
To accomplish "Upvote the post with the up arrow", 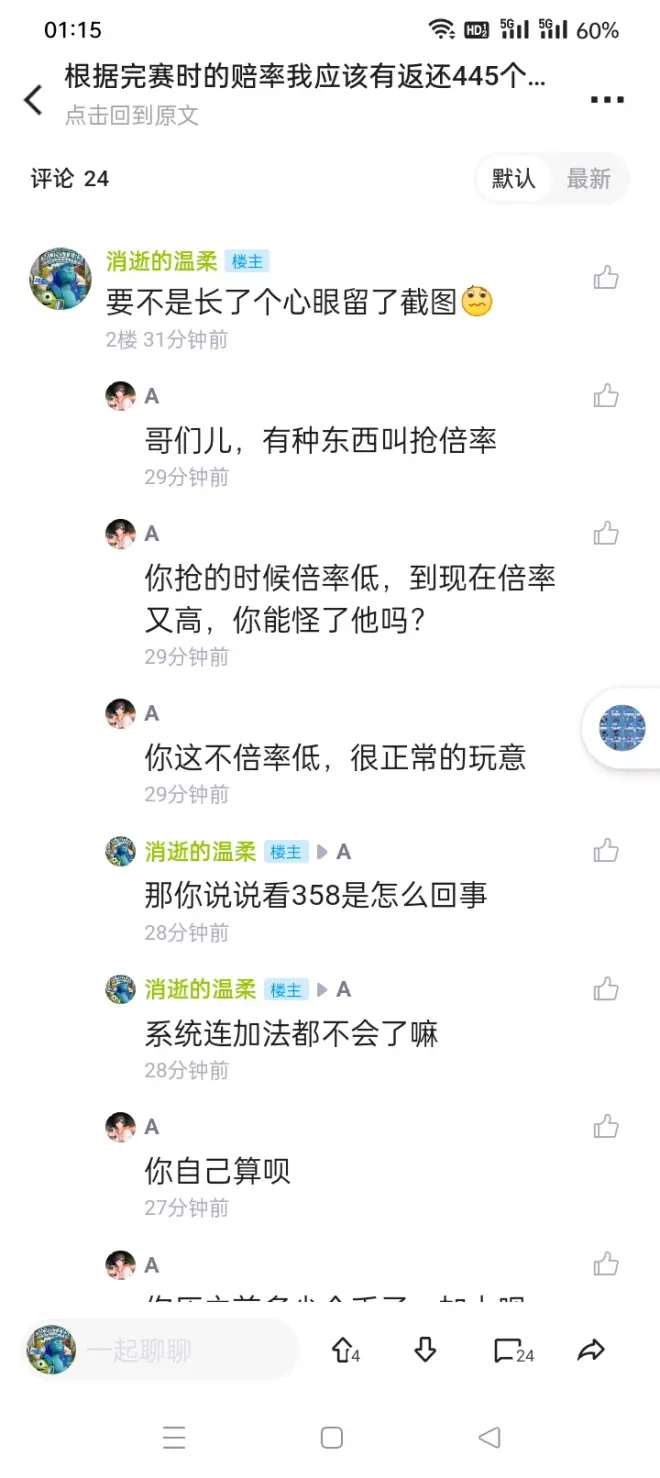I will click(x=343, y=1351).
